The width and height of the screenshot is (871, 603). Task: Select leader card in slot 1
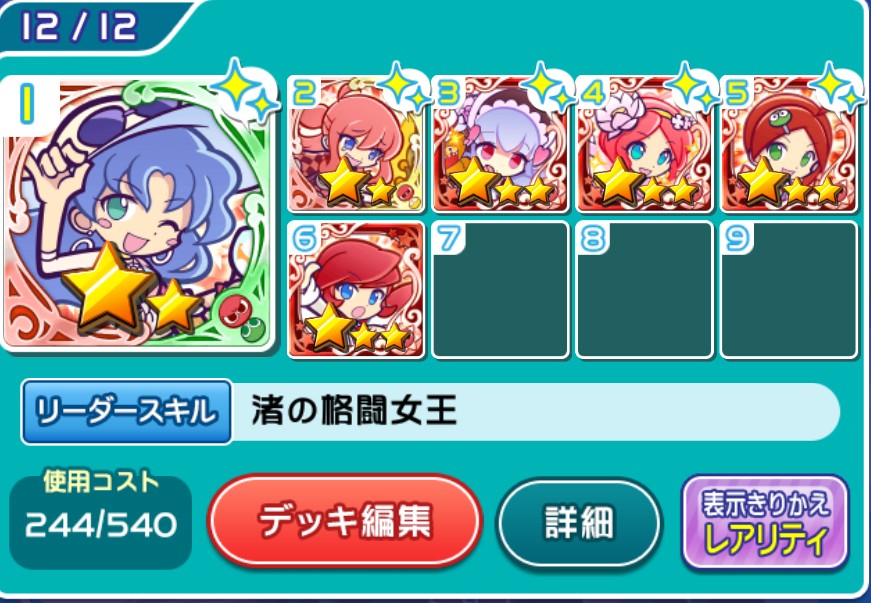pos(140,215)
